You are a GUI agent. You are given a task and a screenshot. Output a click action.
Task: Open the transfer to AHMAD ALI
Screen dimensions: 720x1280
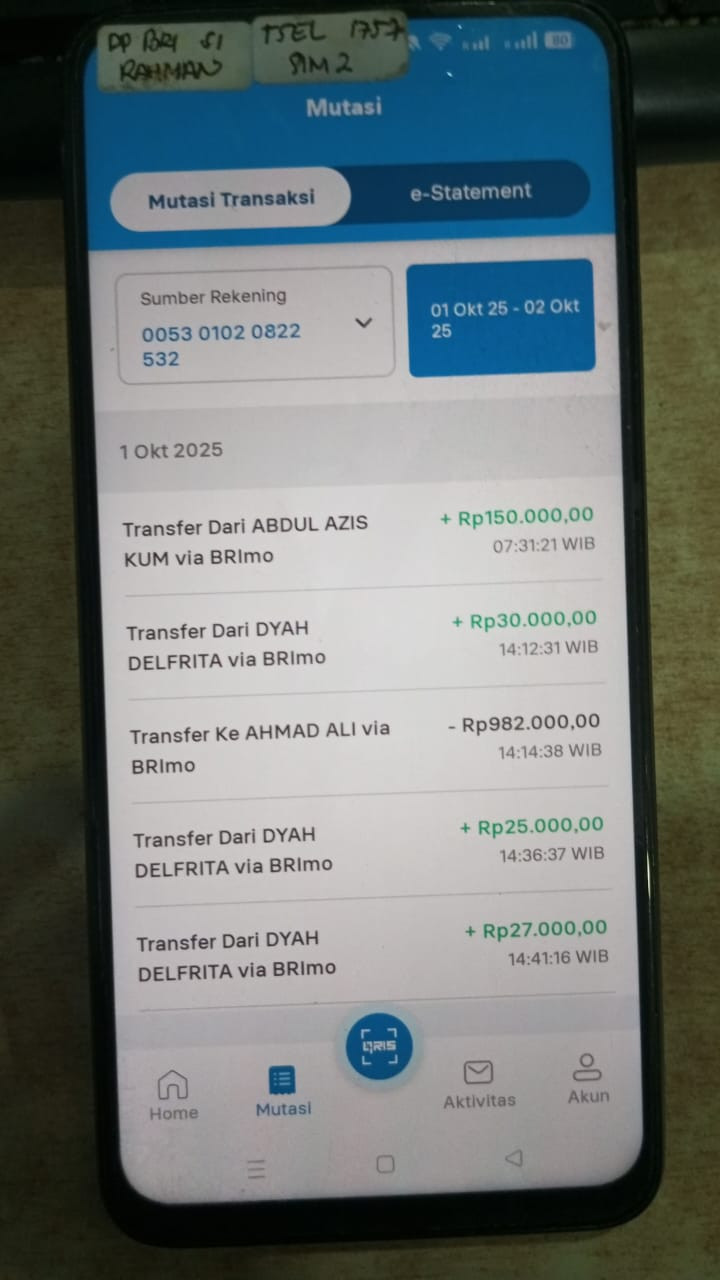[x=365, y=744]
